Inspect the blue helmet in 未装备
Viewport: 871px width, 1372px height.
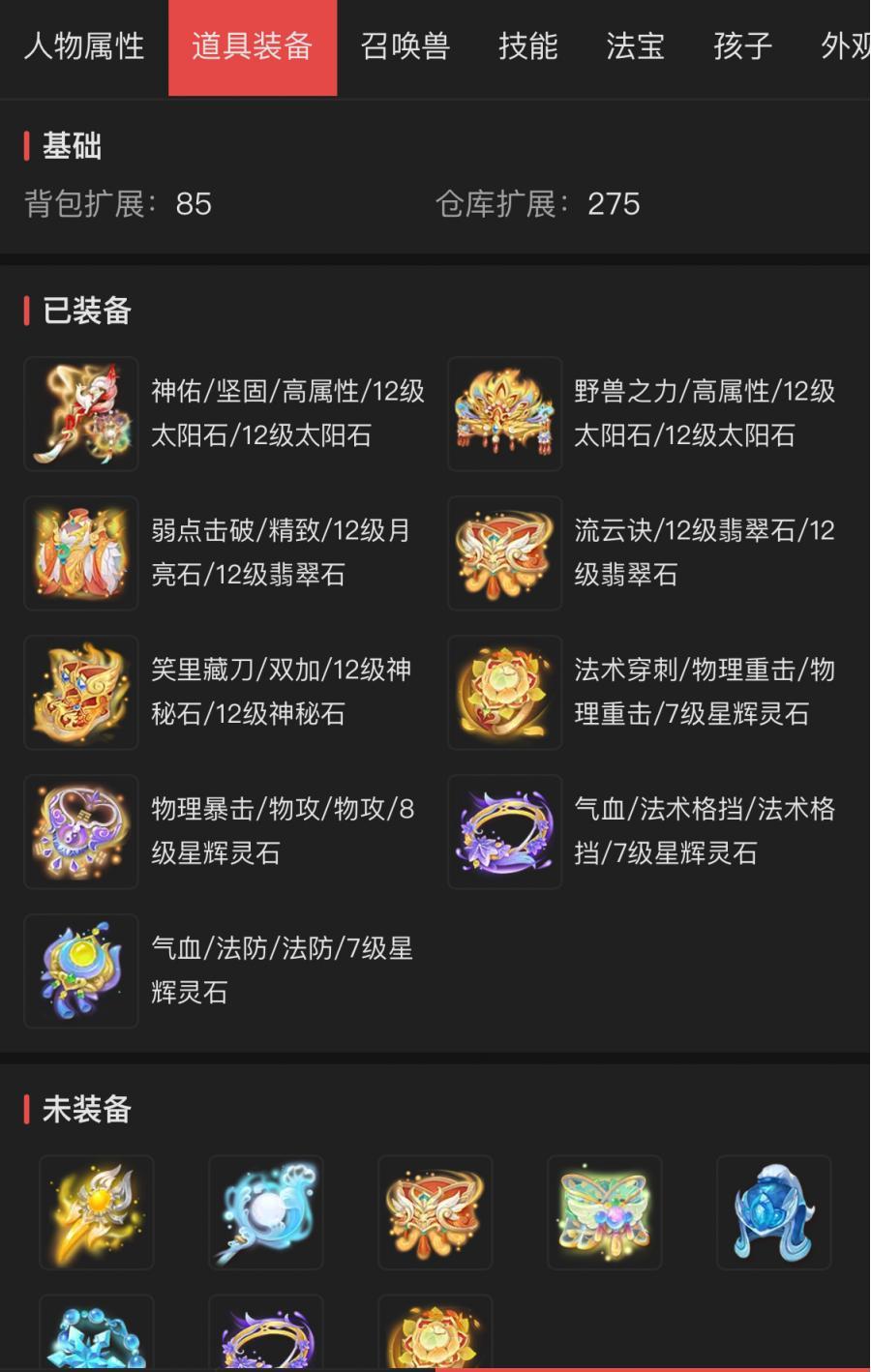(774, 1212)
